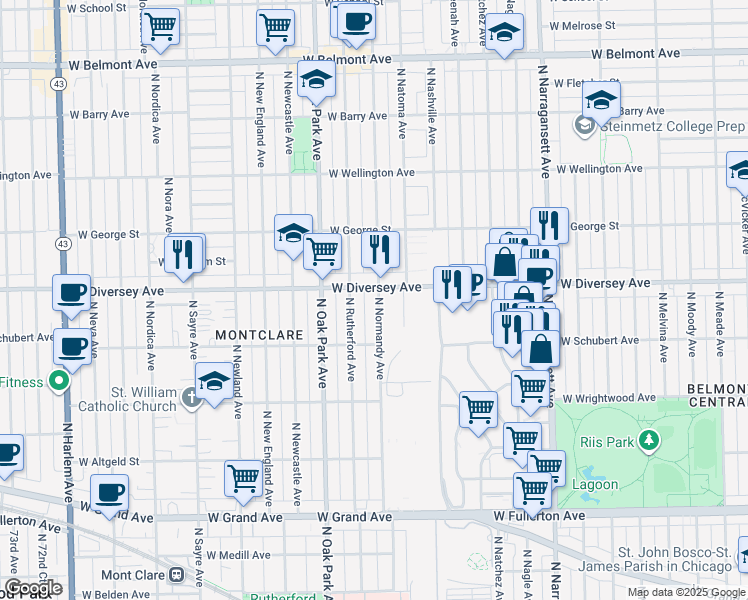Open the coffee cup marker on W Grand Ave
The height and width of the screenshot is (600, 748).
point(109,495)
